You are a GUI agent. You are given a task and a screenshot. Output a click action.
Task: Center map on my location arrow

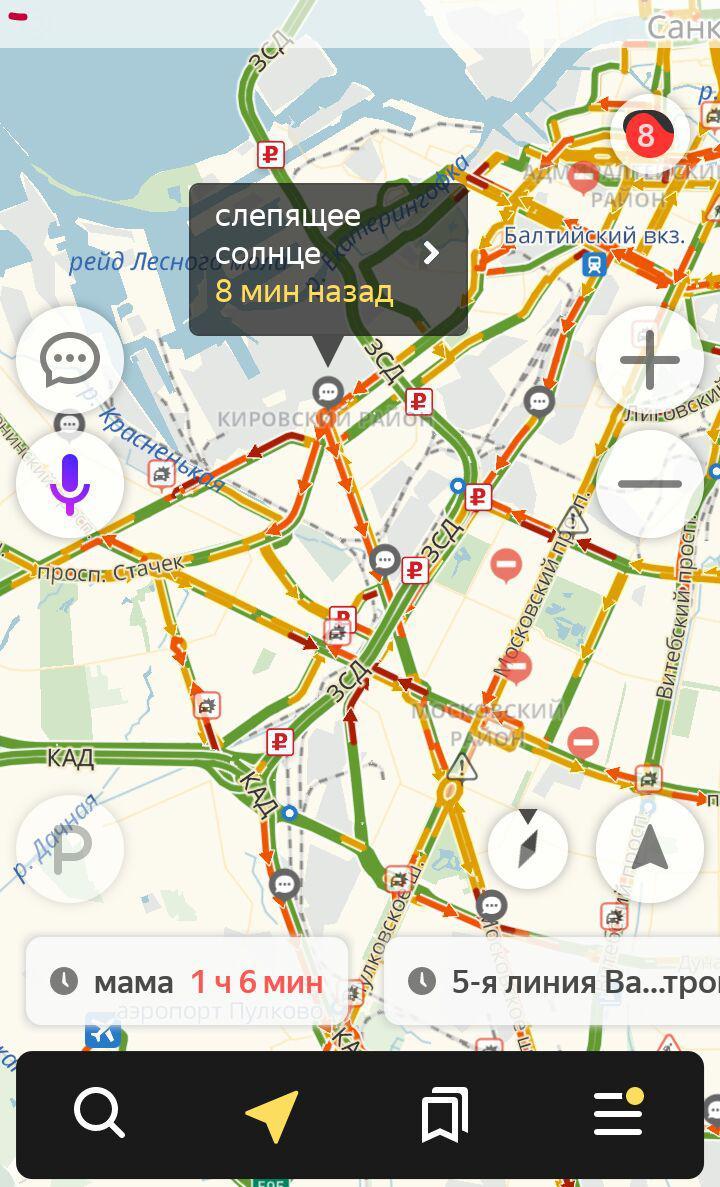650,849
